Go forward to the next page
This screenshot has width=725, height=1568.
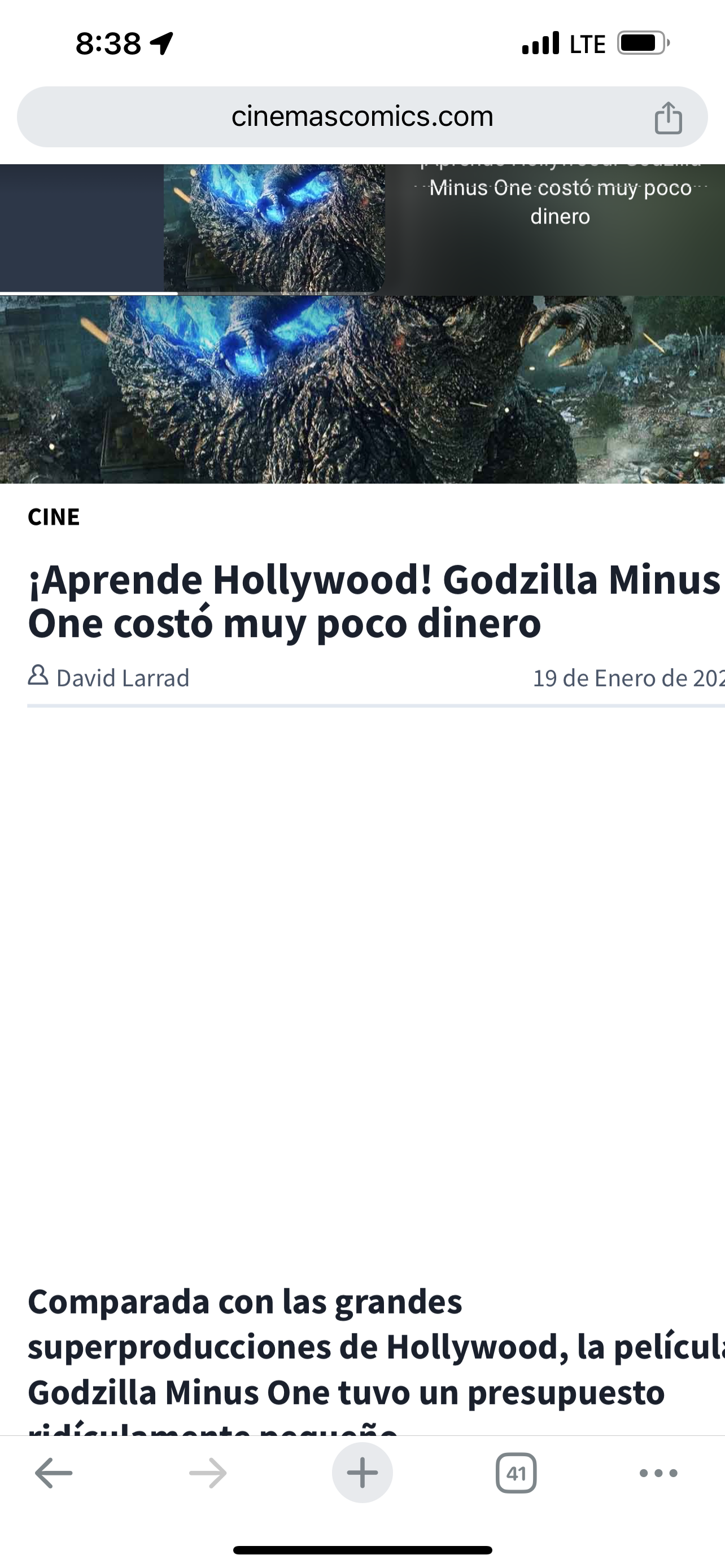coord(208,1473)
